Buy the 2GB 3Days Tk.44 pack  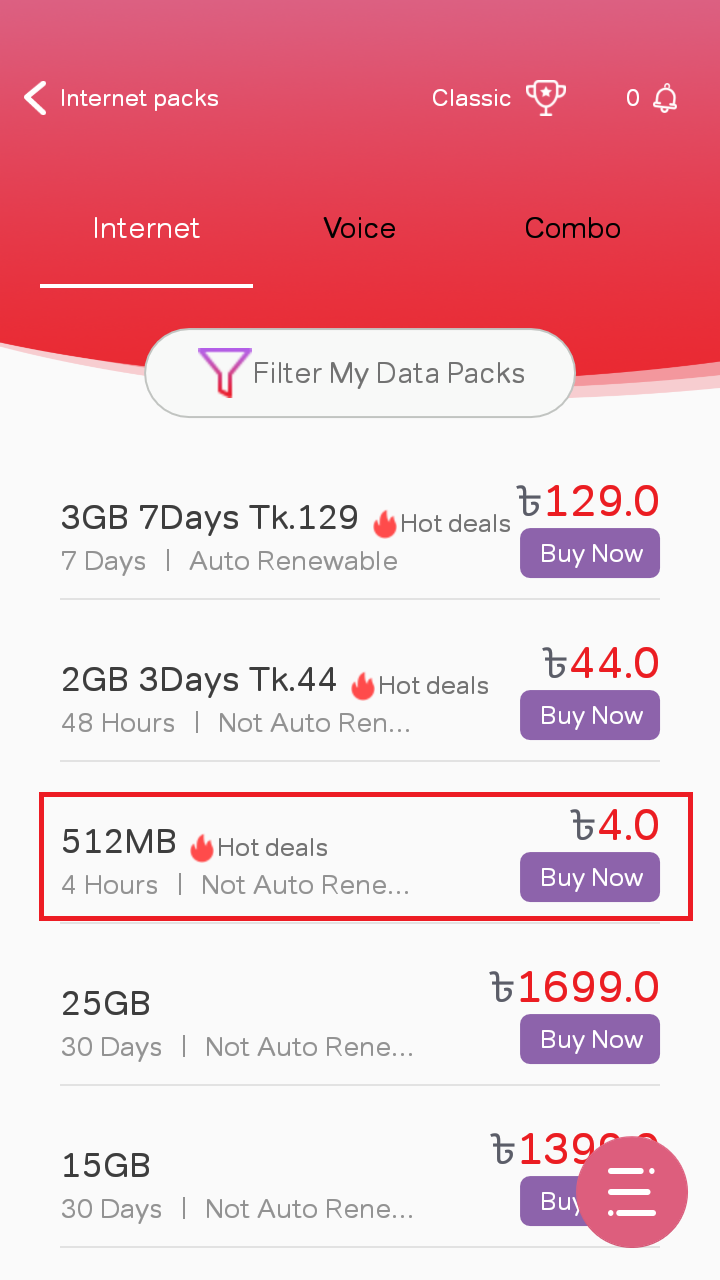(x=589, y=716)
